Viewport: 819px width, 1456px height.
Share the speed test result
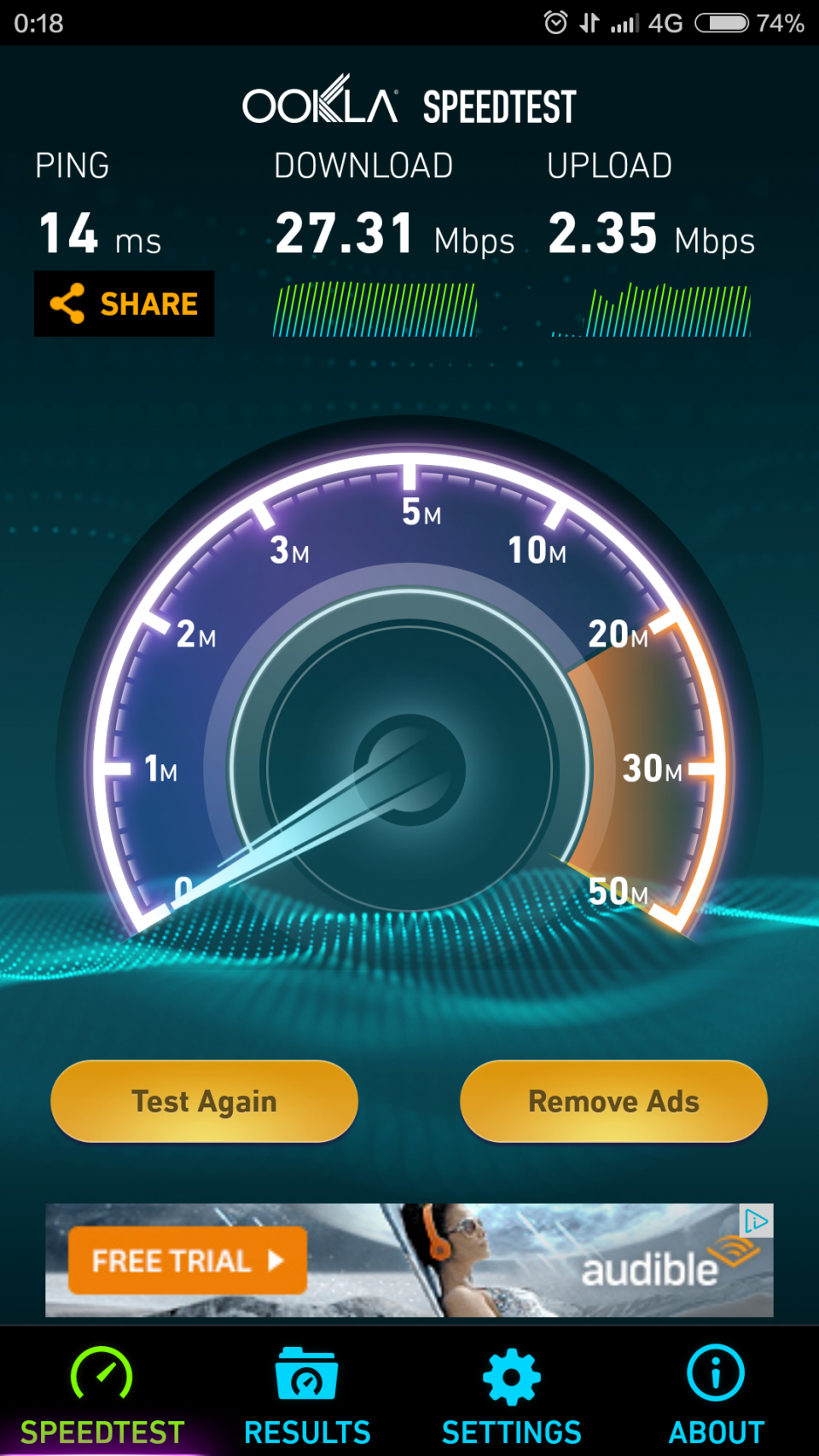click(x=125, y=304)
